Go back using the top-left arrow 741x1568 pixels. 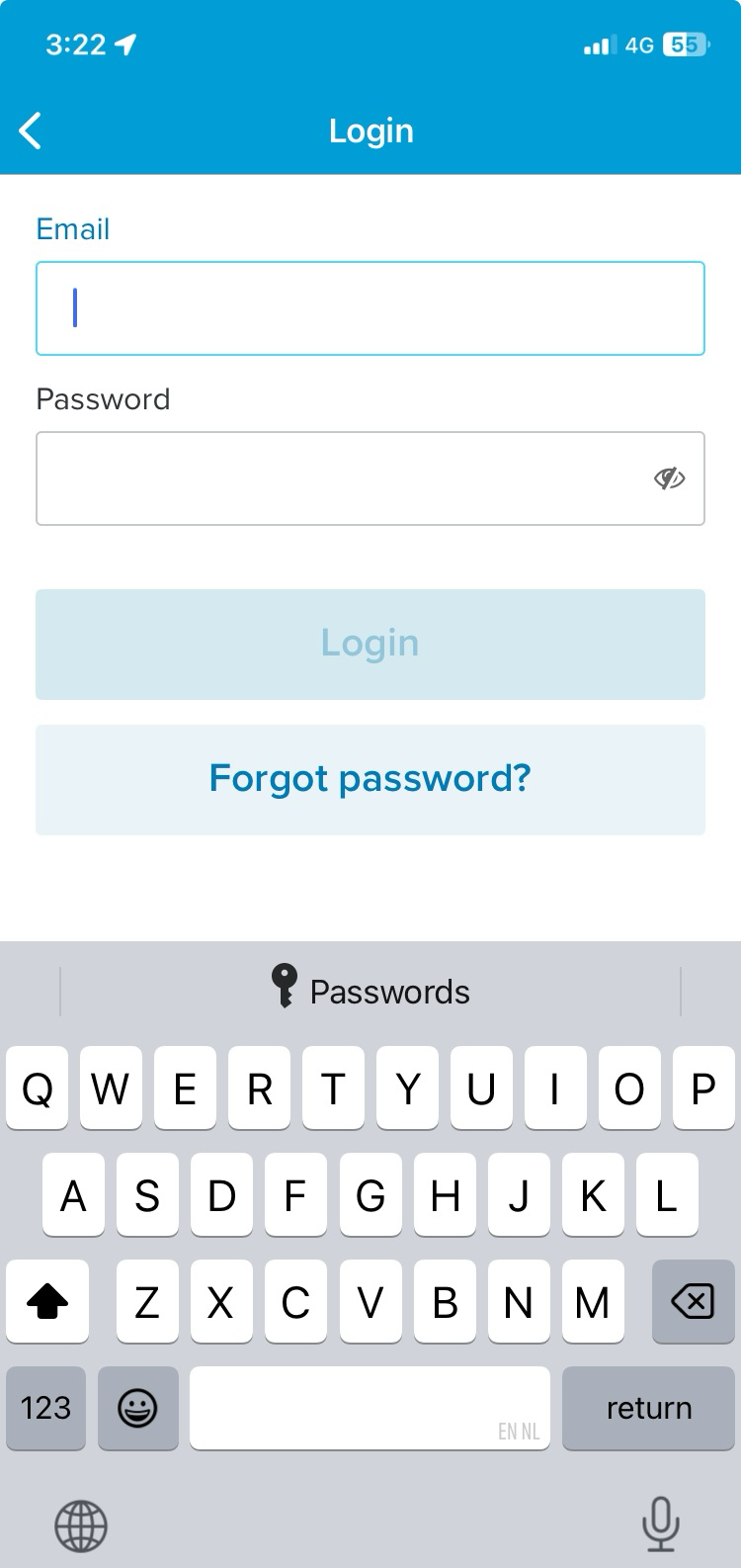(31, 131)
